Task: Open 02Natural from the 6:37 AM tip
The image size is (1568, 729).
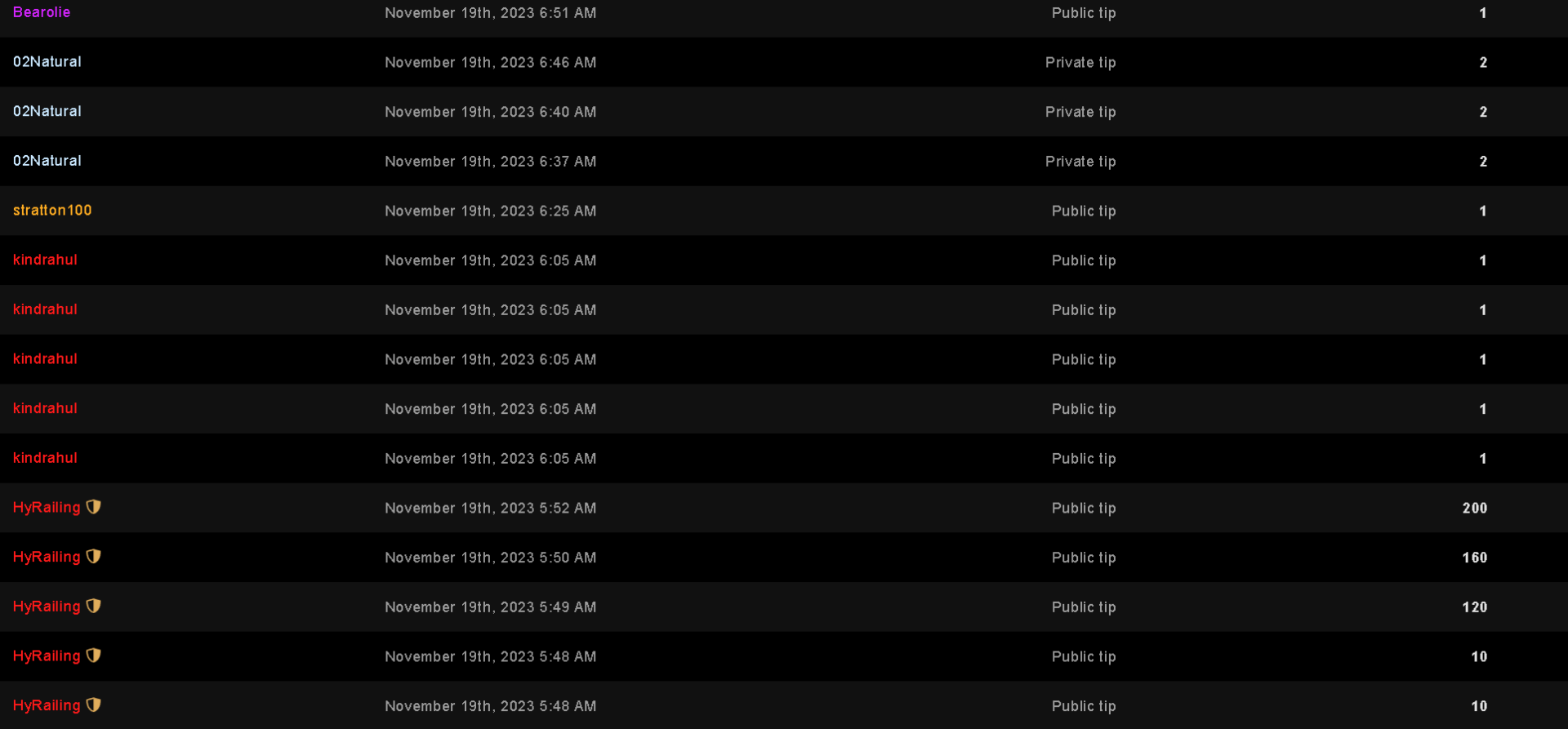Action: 47,161
